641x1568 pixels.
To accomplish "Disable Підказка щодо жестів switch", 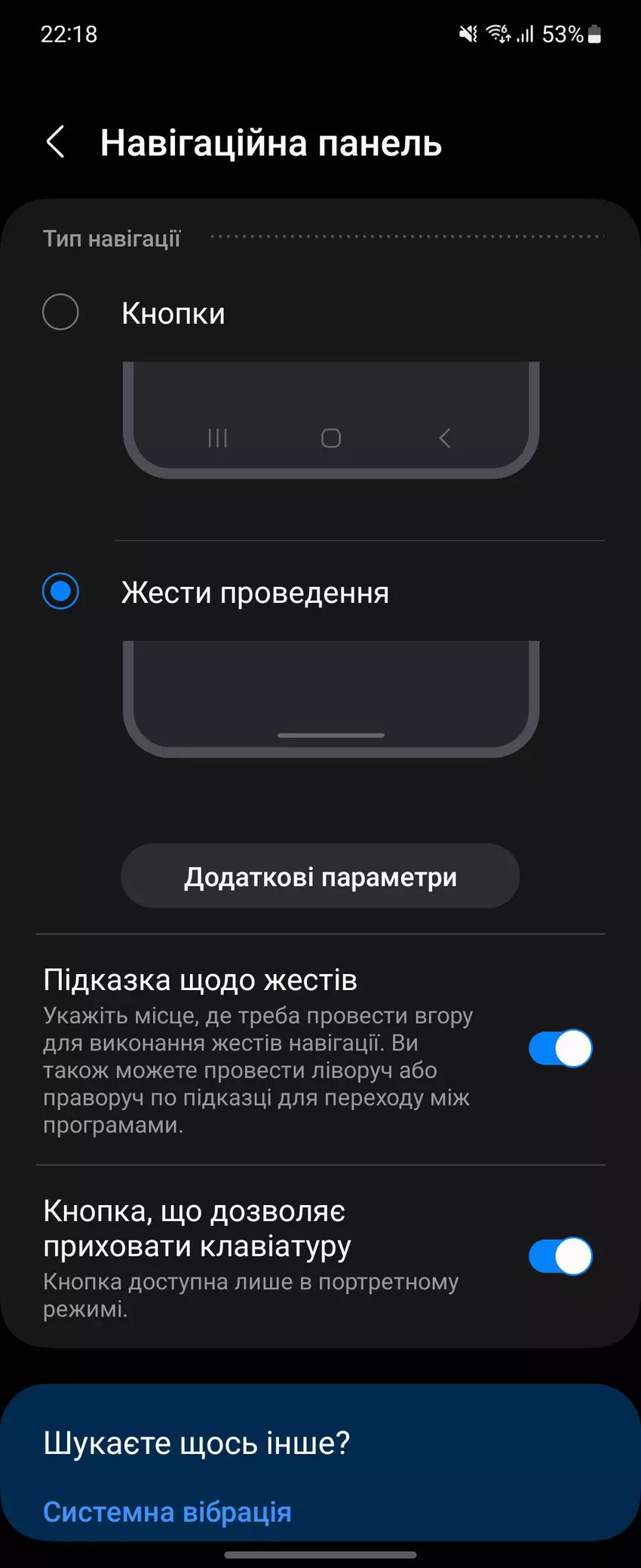I will (560, 1048).
